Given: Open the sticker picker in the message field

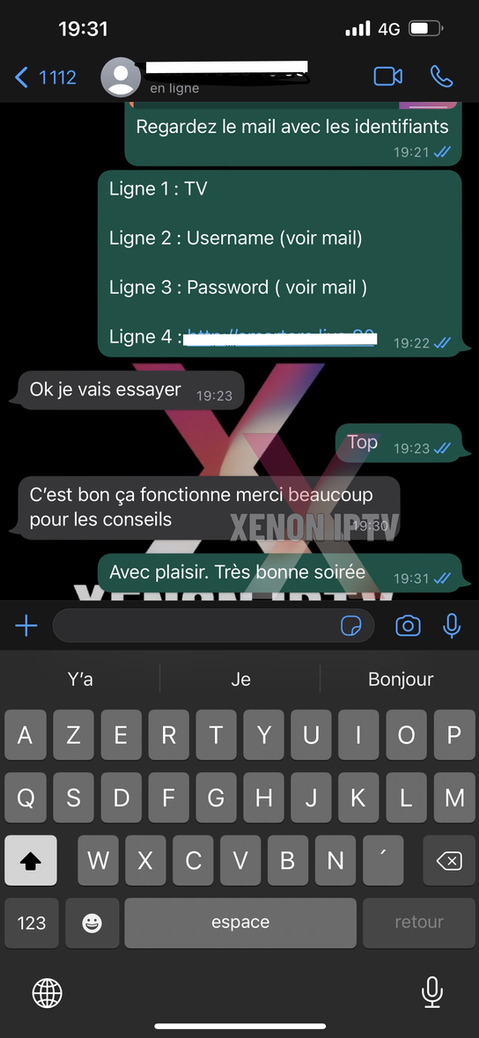Looking at the screenshot, I should [x=351, y=626].
